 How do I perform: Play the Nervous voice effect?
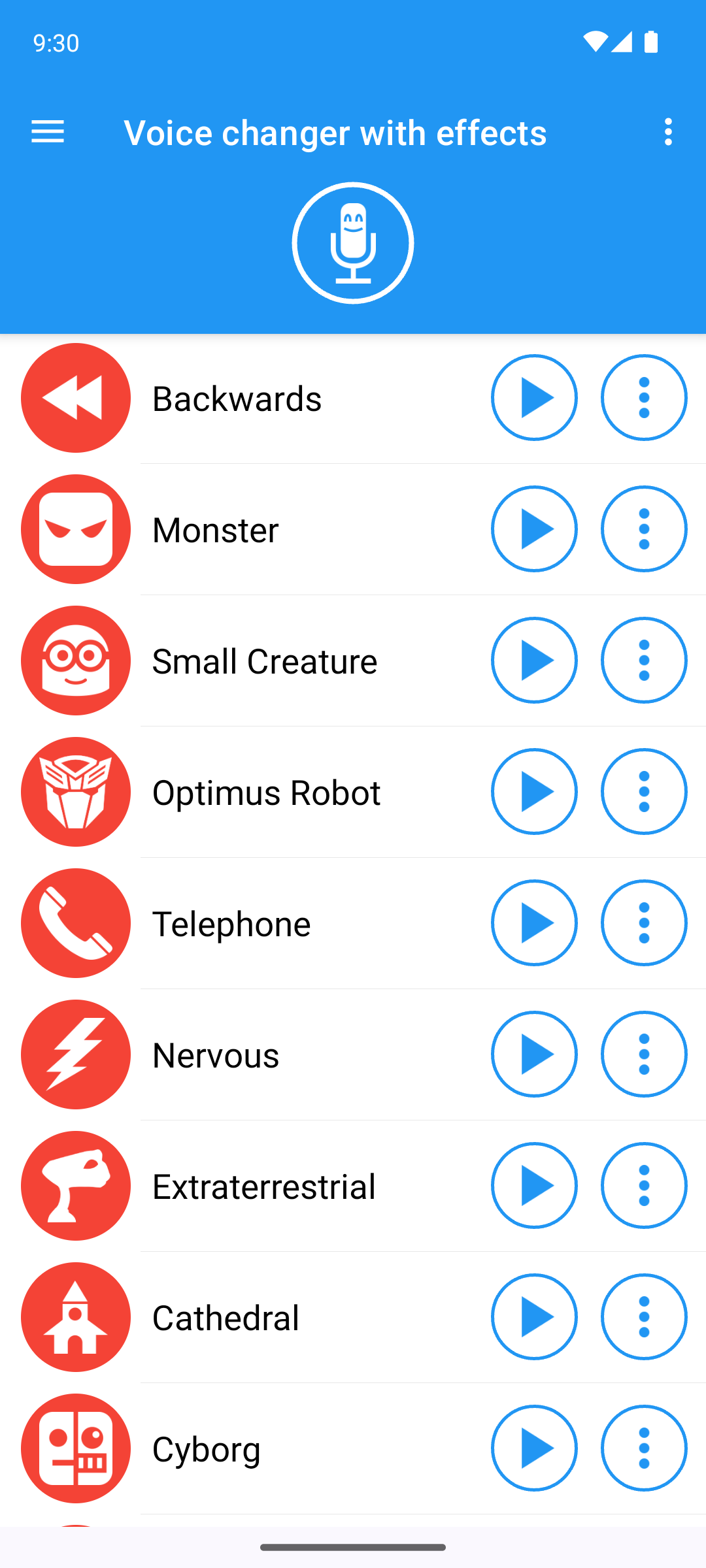coord(534,1054)
